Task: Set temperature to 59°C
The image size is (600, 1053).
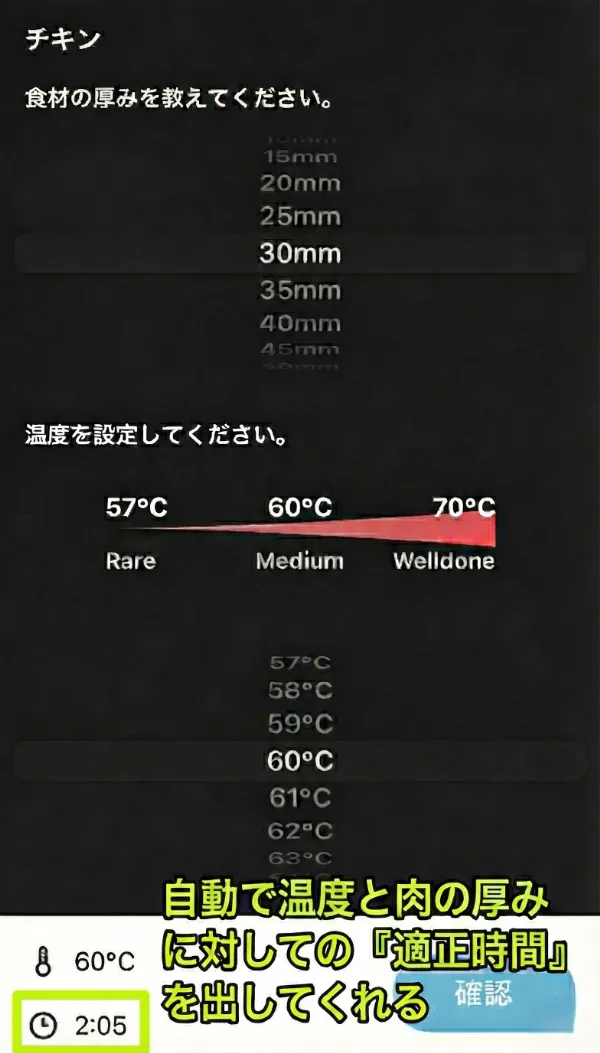Action: coord(300,723)
